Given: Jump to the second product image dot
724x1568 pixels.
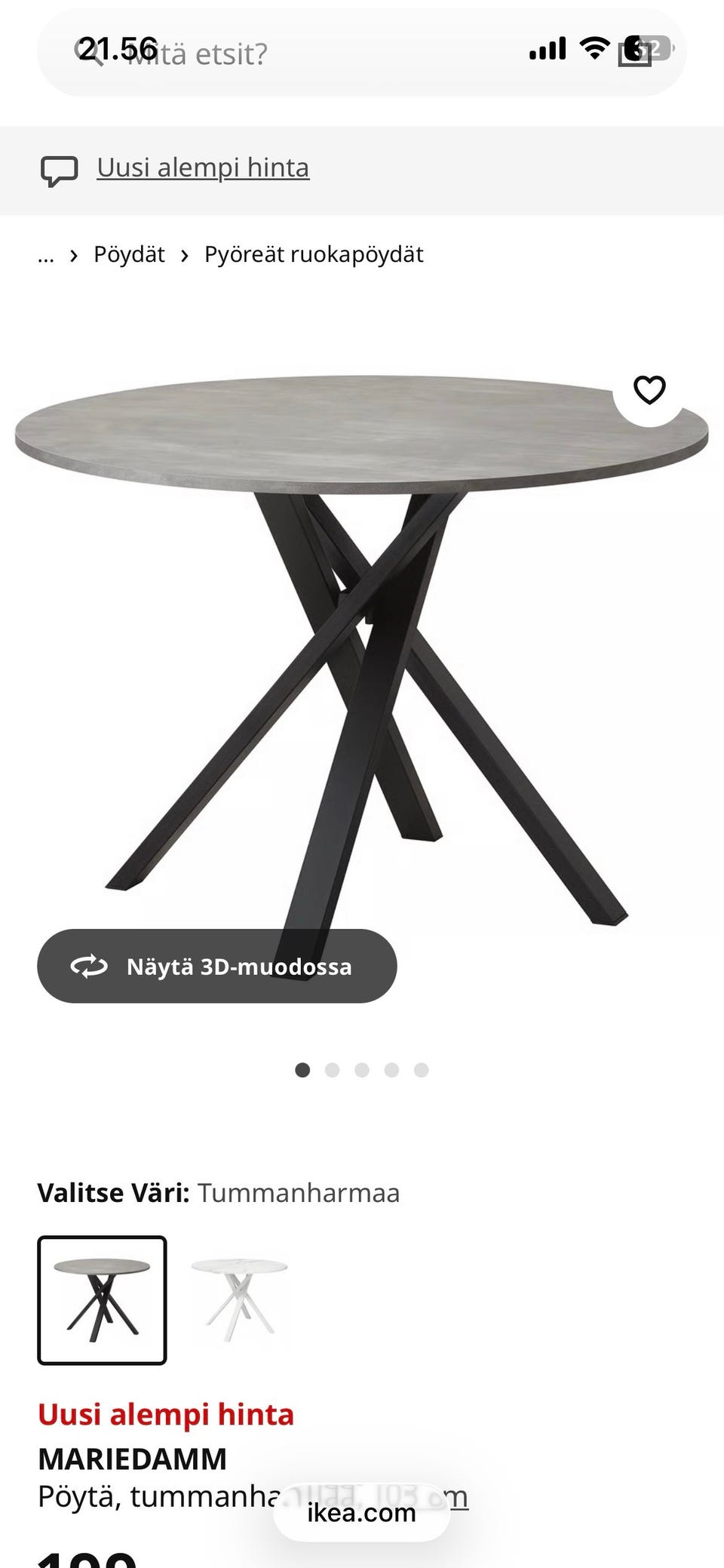Looking at the screenshot, I should pyautogui.click(x=332, y=1070).
